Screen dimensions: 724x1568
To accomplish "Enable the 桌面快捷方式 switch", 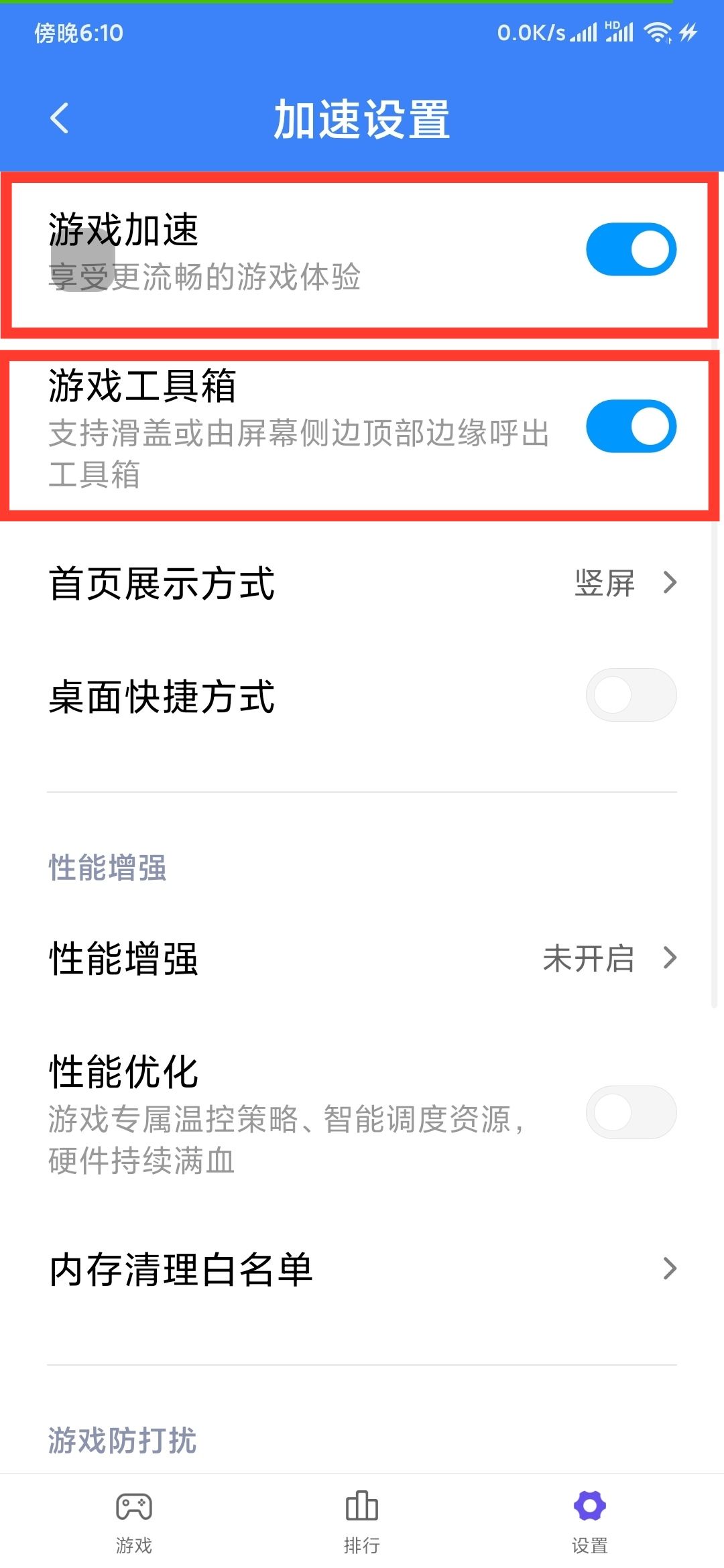I will click(x=631, y=695).
